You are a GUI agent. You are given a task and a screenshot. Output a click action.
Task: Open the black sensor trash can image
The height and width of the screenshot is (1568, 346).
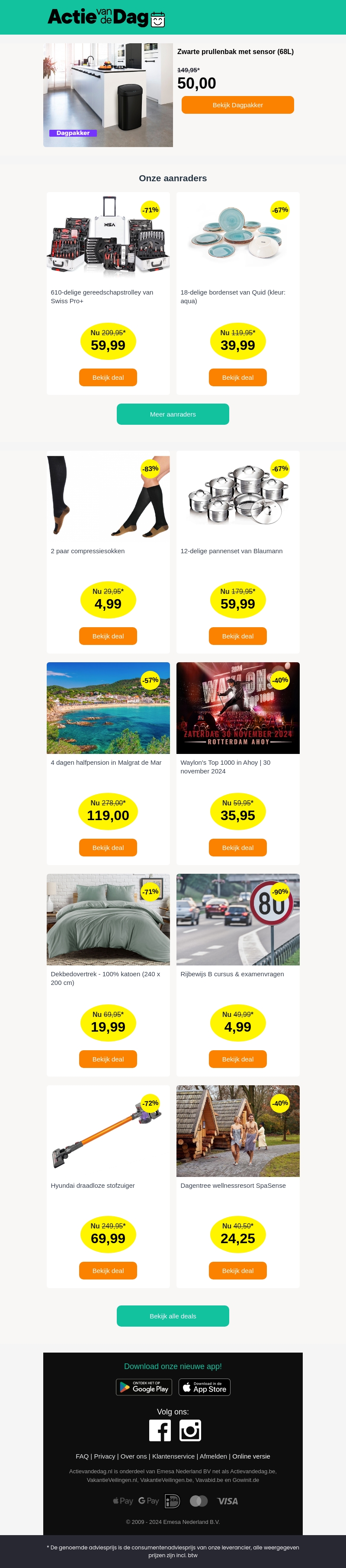(108, 95)
